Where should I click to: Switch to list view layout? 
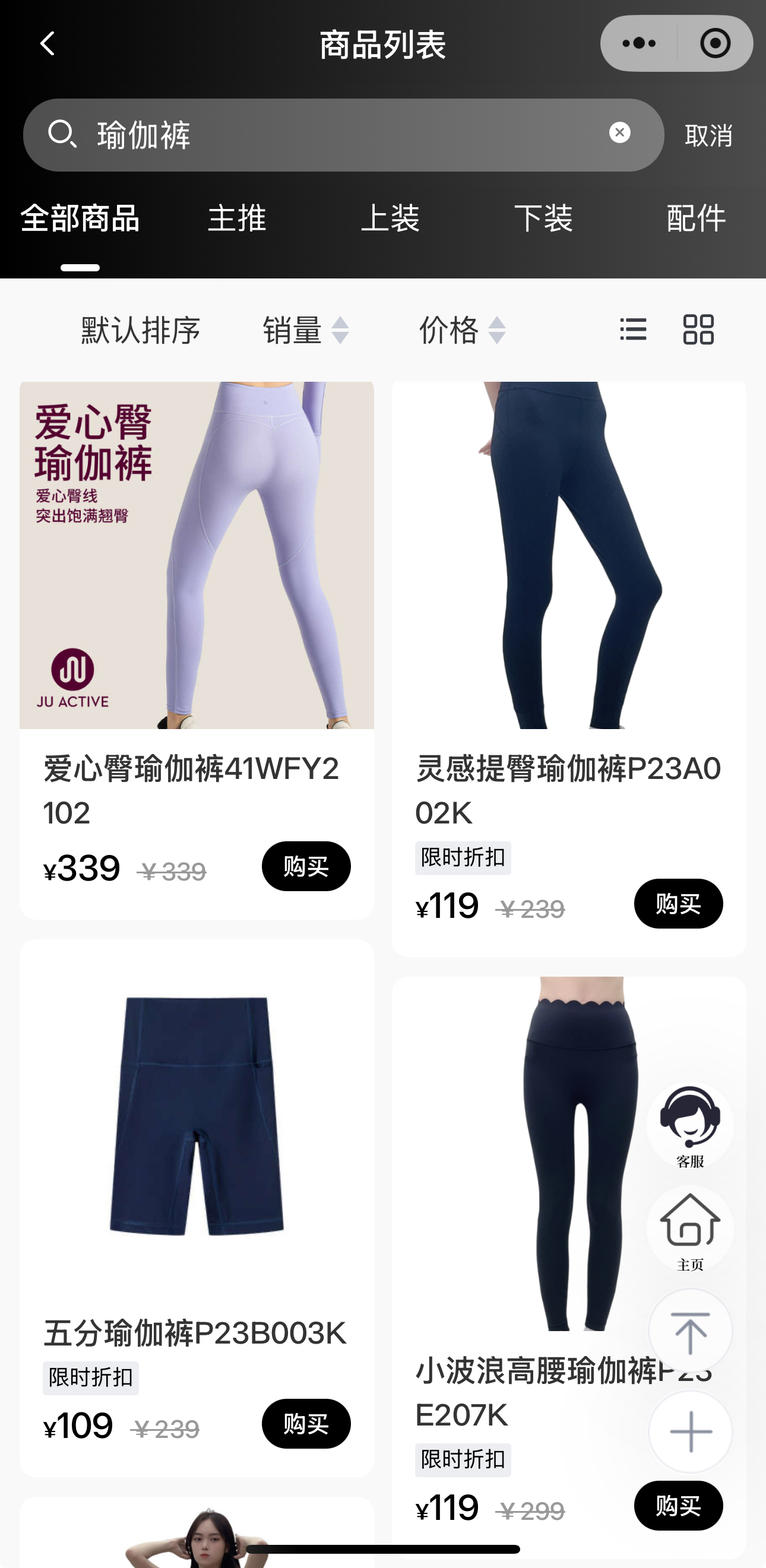click(632, 329)
